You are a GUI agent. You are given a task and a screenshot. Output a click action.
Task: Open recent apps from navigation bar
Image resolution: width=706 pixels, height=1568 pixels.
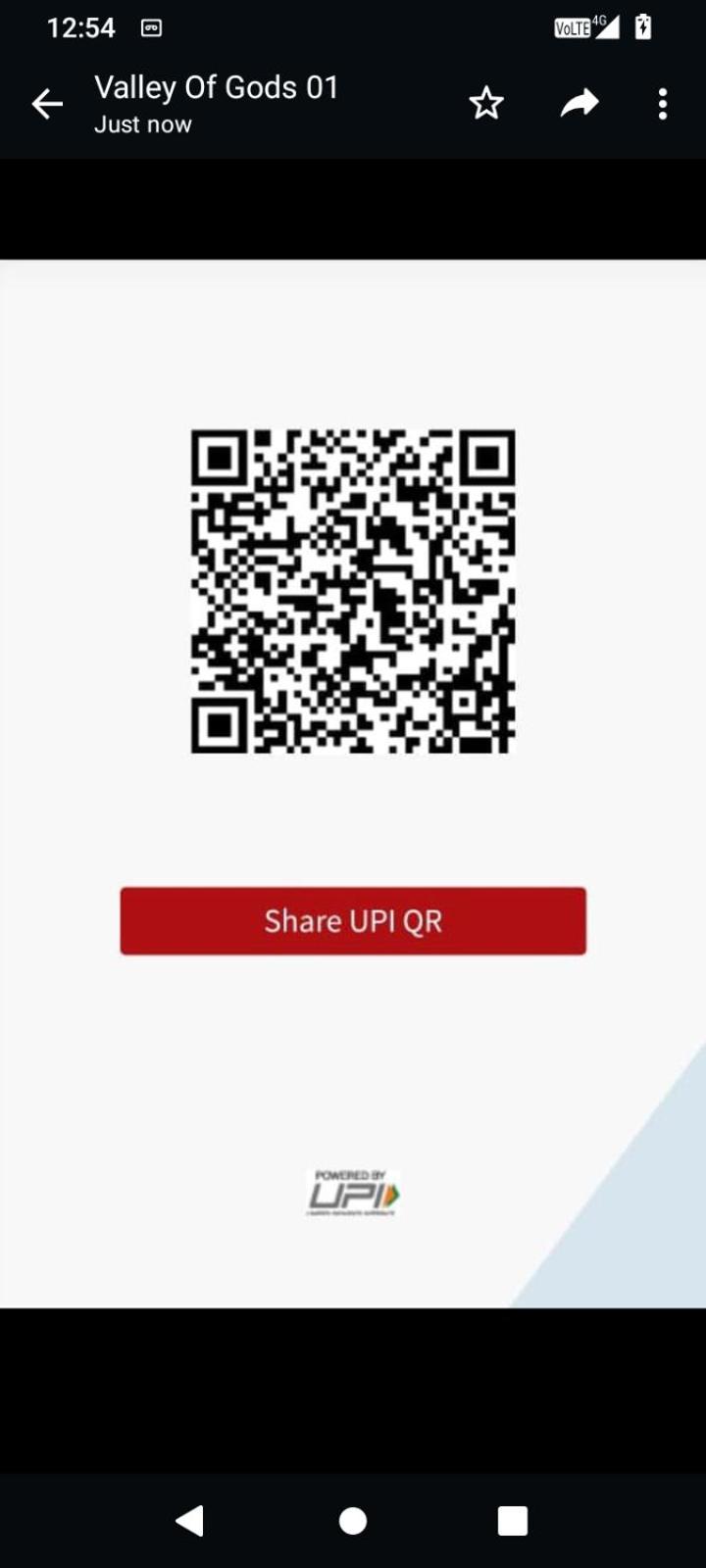(512, 1520)
